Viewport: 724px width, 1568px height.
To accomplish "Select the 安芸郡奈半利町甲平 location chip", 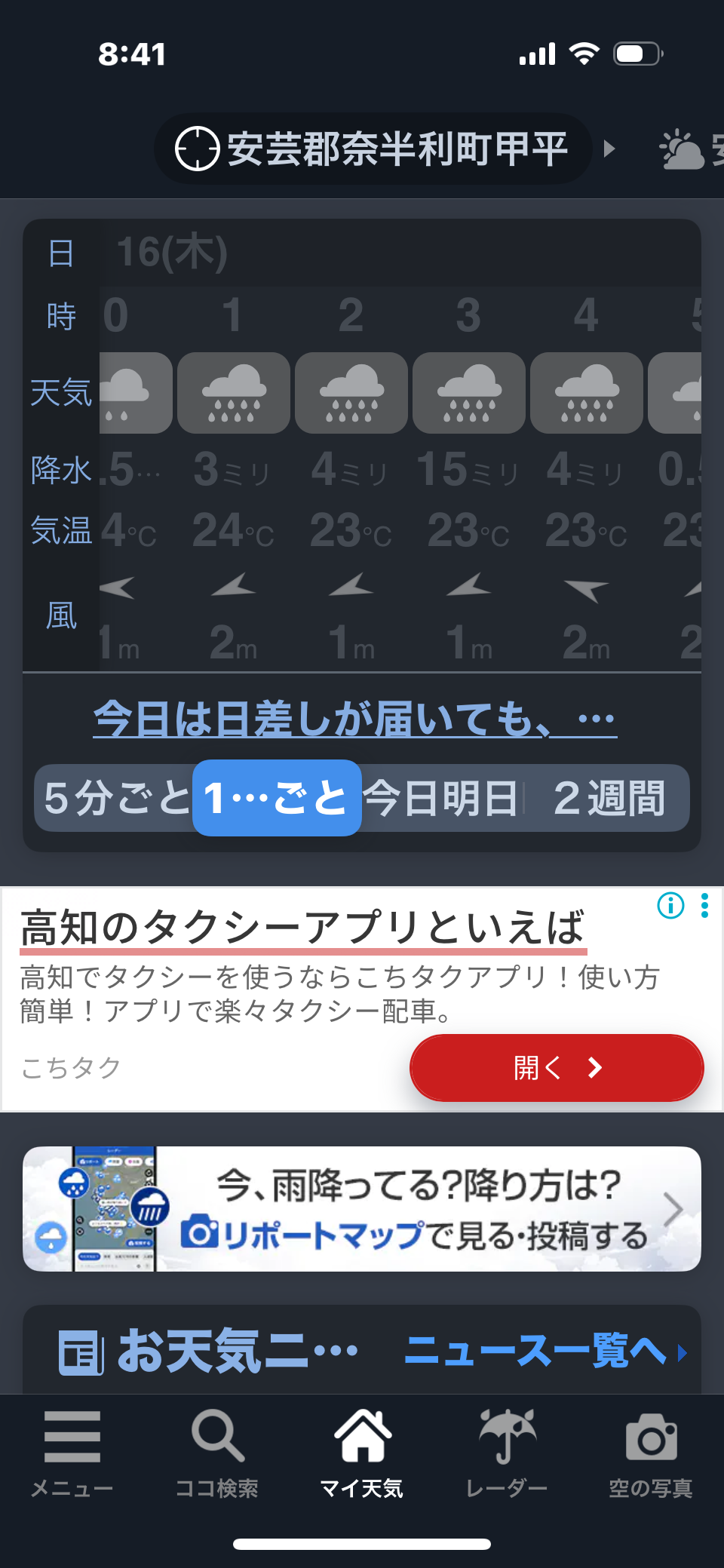I will pos(373,149).
